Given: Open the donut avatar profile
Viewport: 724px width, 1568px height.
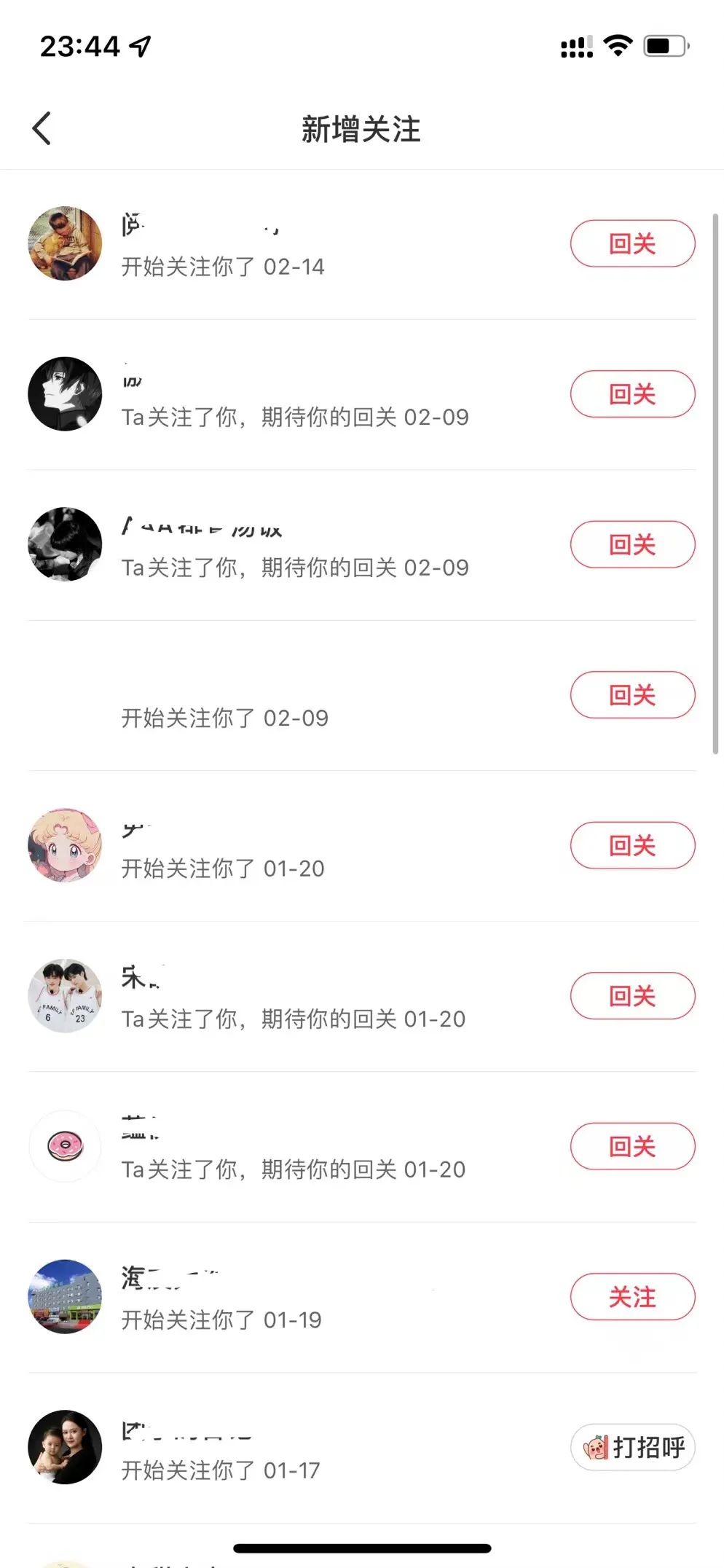Looking at the screenshot, I should pos(65,1147).
